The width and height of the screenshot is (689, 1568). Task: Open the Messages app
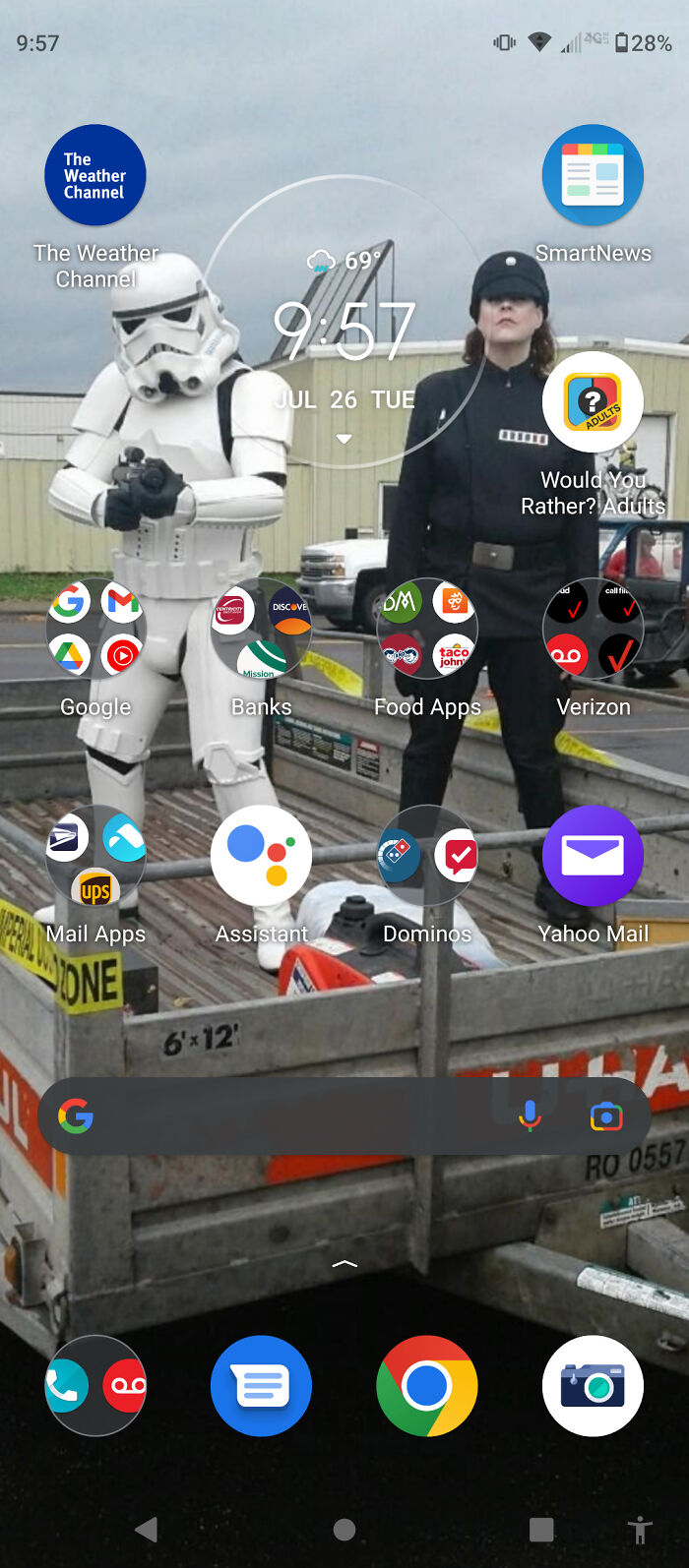261,1385
